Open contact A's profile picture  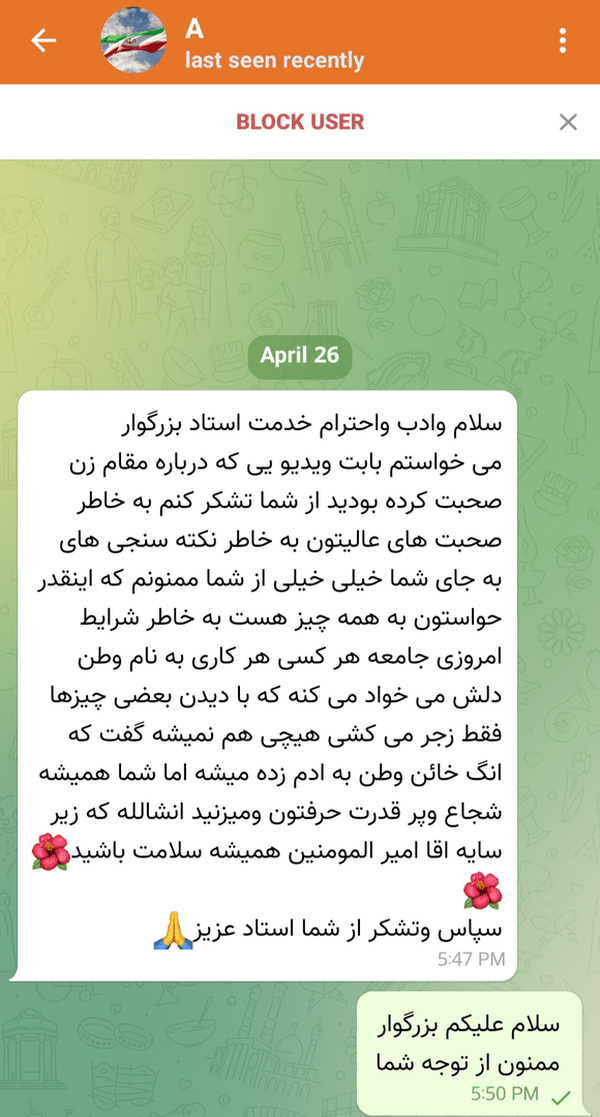point(134,41)
